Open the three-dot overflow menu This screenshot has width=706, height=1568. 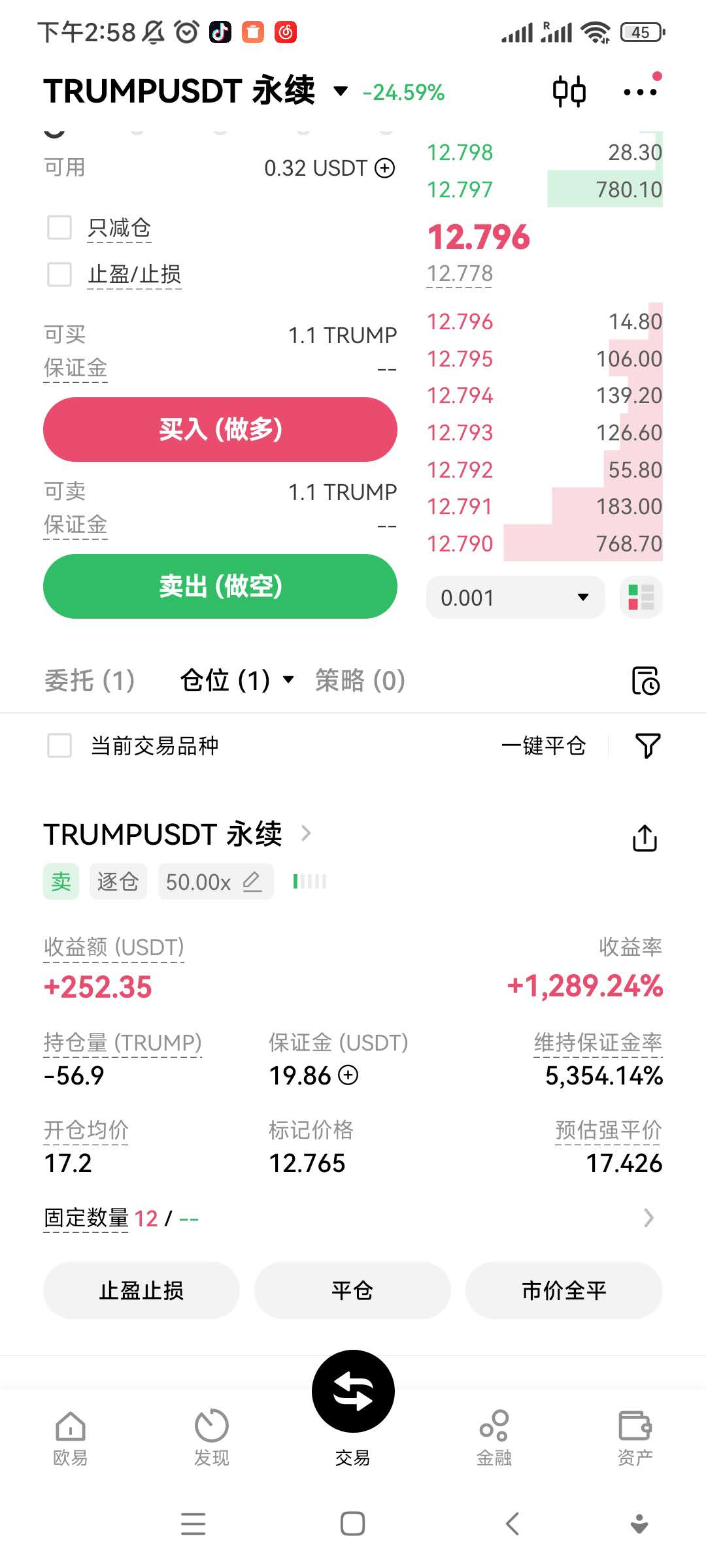pyautogui.click(x=641, y=91)
